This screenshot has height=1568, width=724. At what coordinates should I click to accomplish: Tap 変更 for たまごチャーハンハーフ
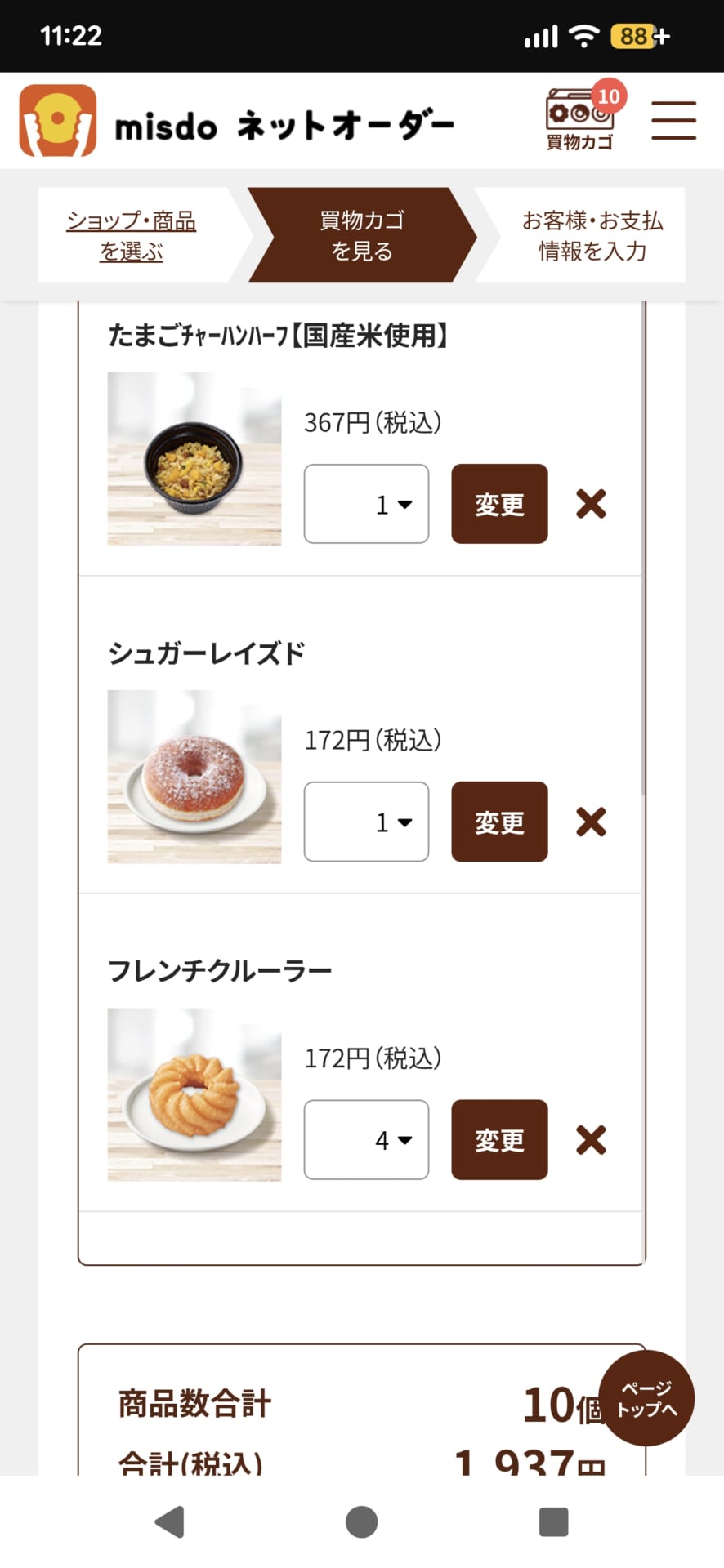click(499, 504)
